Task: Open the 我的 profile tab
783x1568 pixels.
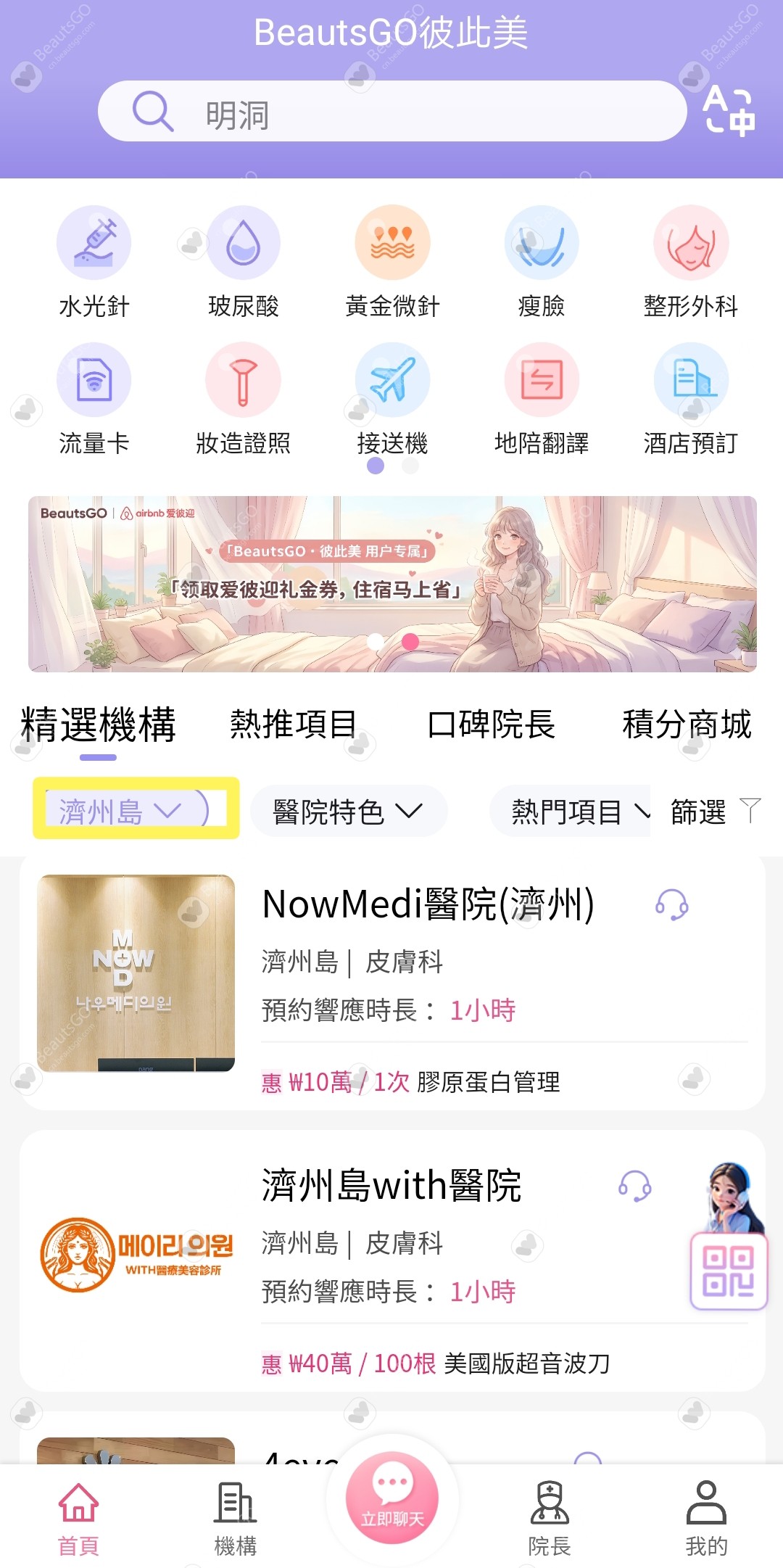Action: coord(706,1519)
